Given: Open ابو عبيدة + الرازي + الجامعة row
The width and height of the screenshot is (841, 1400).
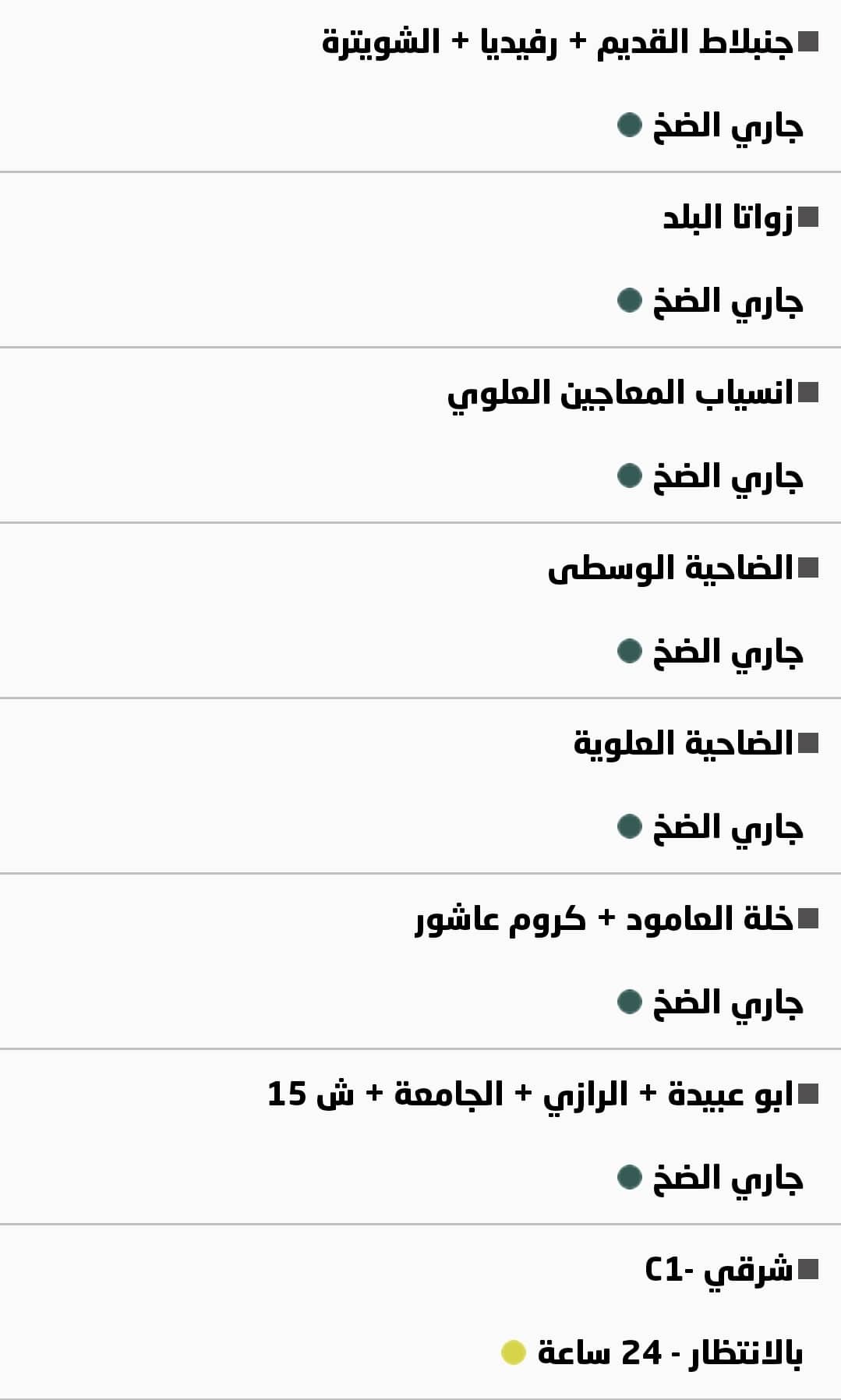Looking at the screenshot, I should click(x=530, y=1094).
